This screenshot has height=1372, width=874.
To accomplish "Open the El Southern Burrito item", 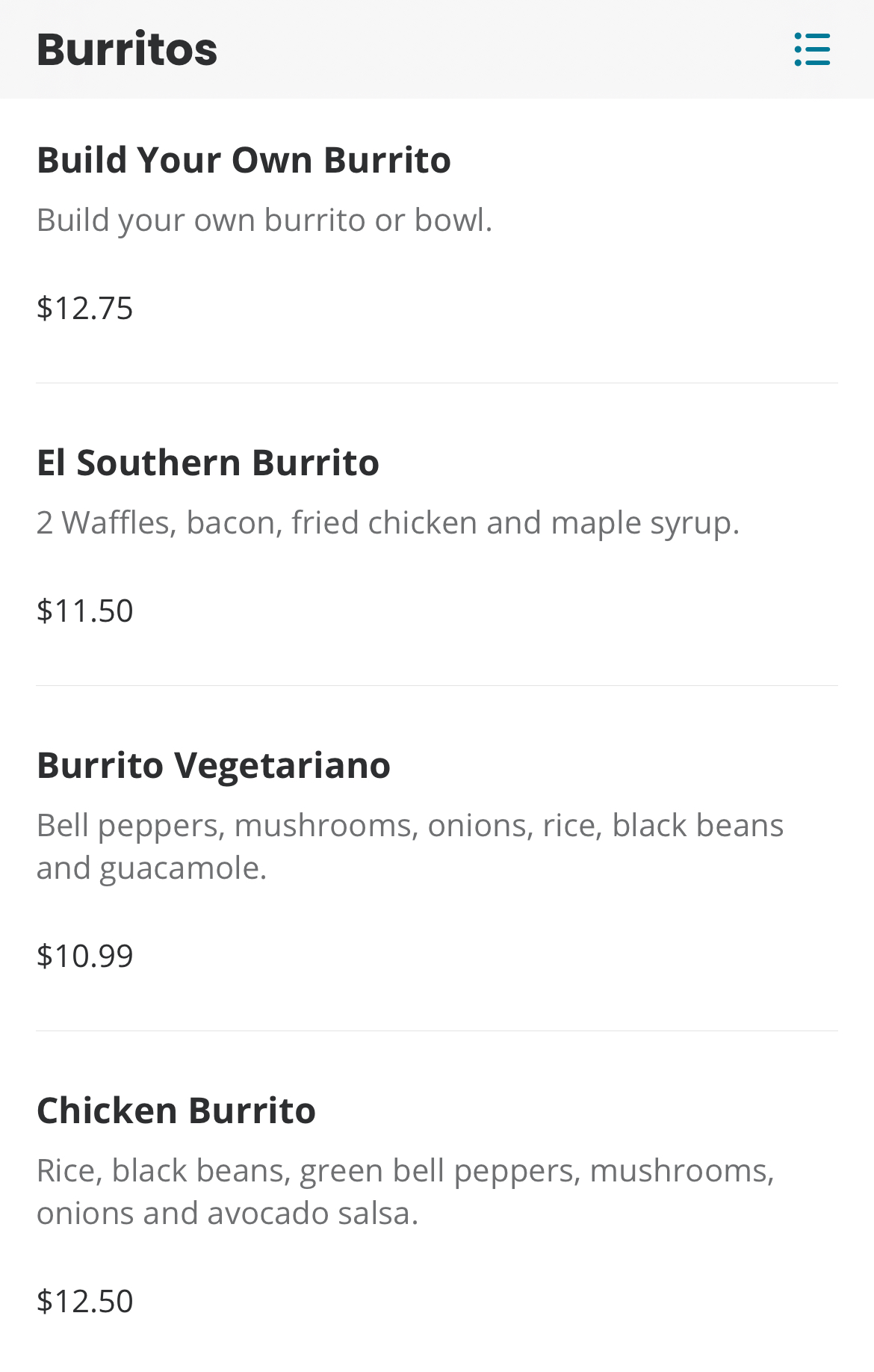I will [208, 463].
